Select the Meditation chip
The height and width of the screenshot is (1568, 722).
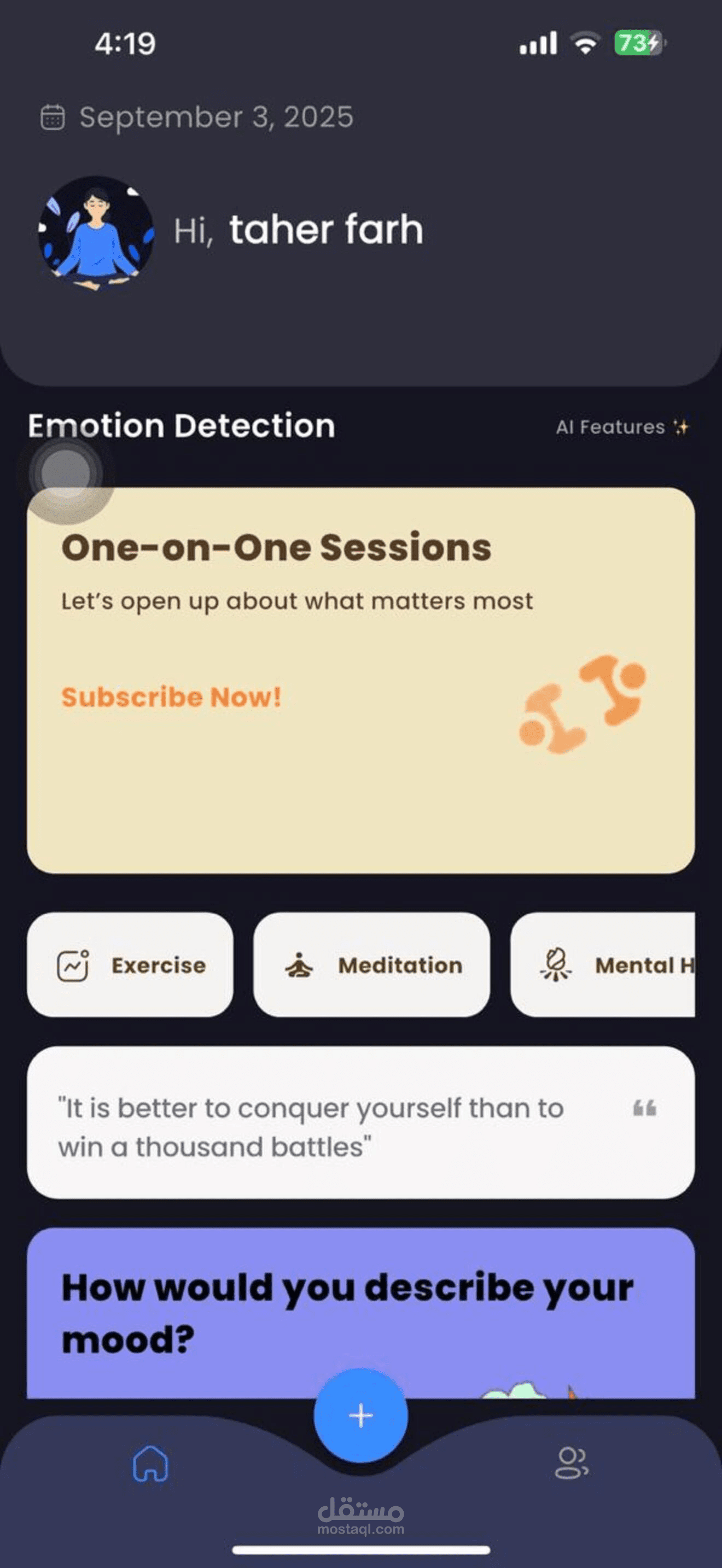click(x=371, y=965)
